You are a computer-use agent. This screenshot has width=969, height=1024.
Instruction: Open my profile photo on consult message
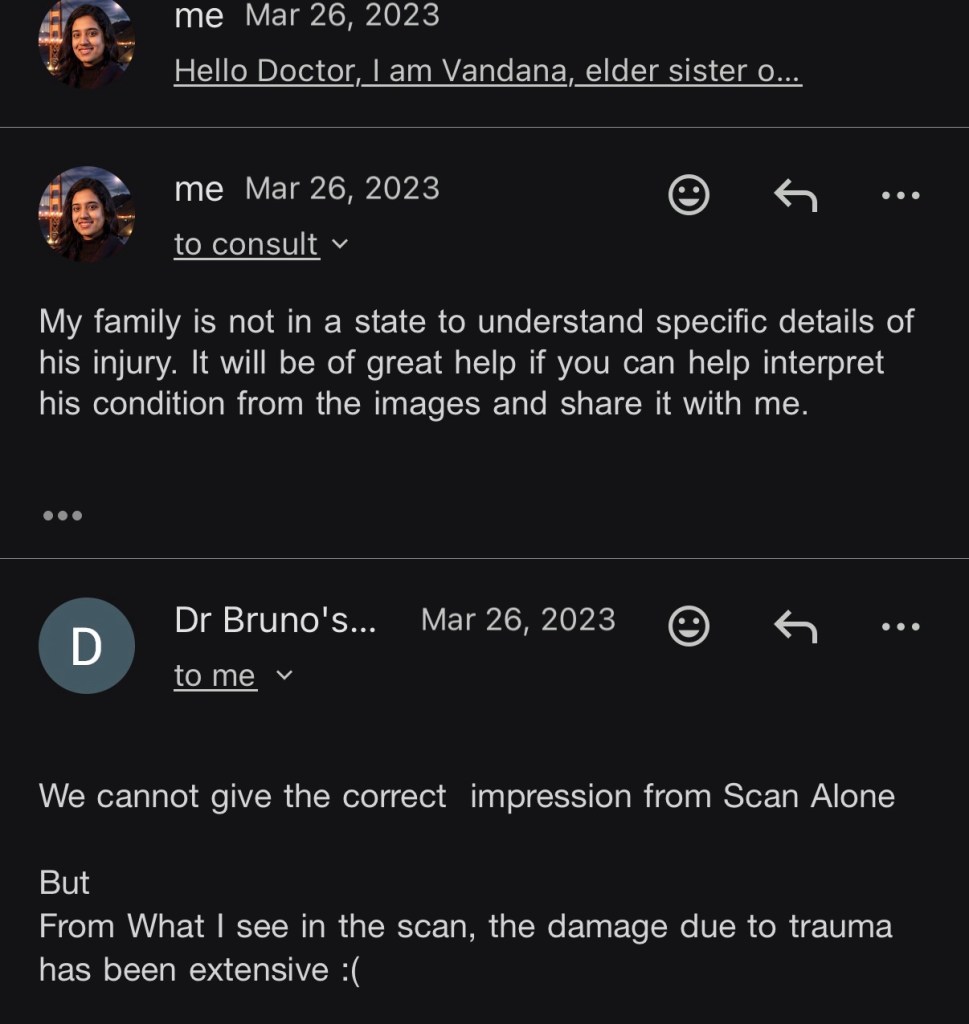click(x=86, y=214)
